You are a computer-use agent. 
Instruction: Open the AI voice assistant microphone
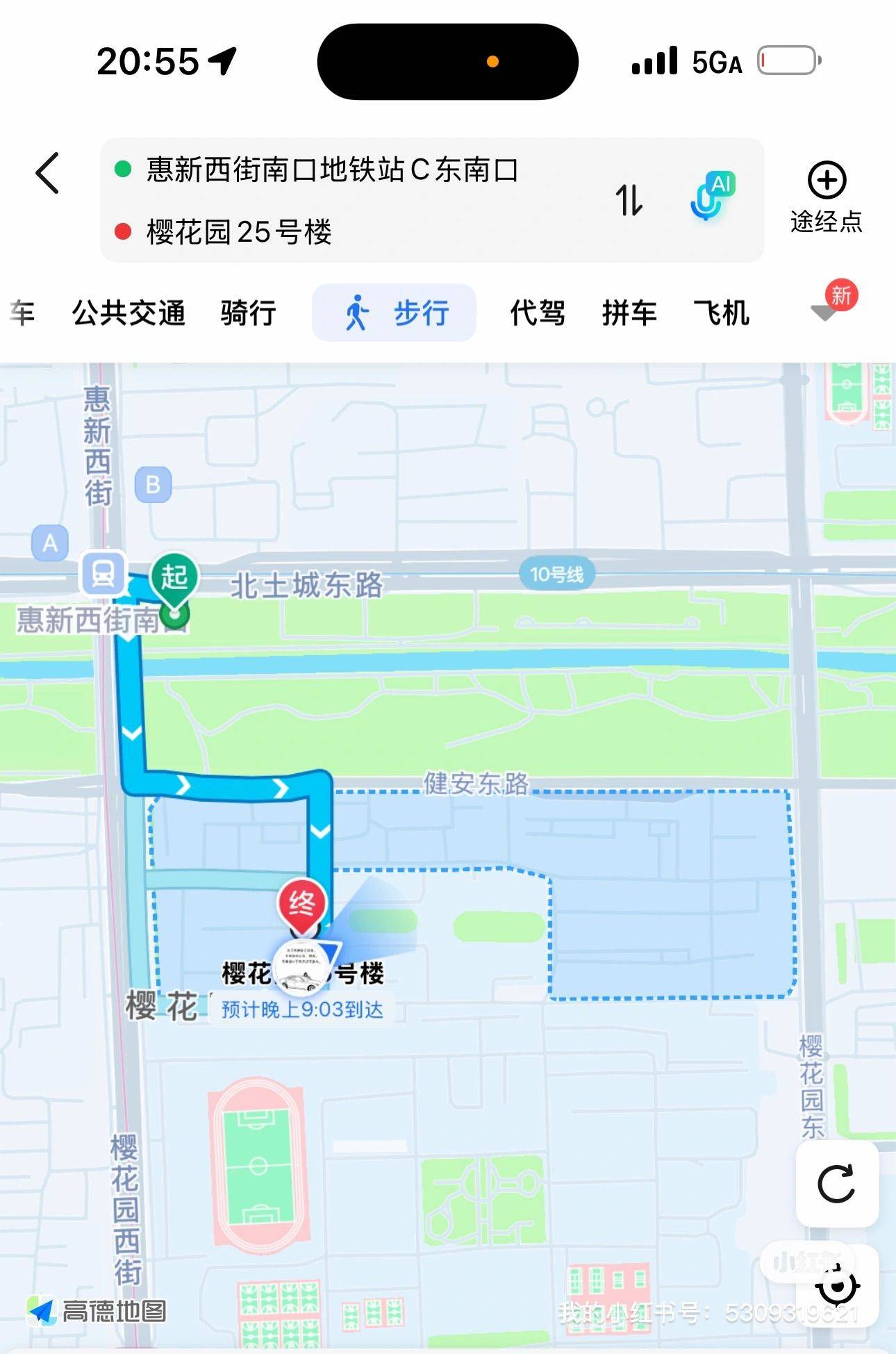(711, 197)
